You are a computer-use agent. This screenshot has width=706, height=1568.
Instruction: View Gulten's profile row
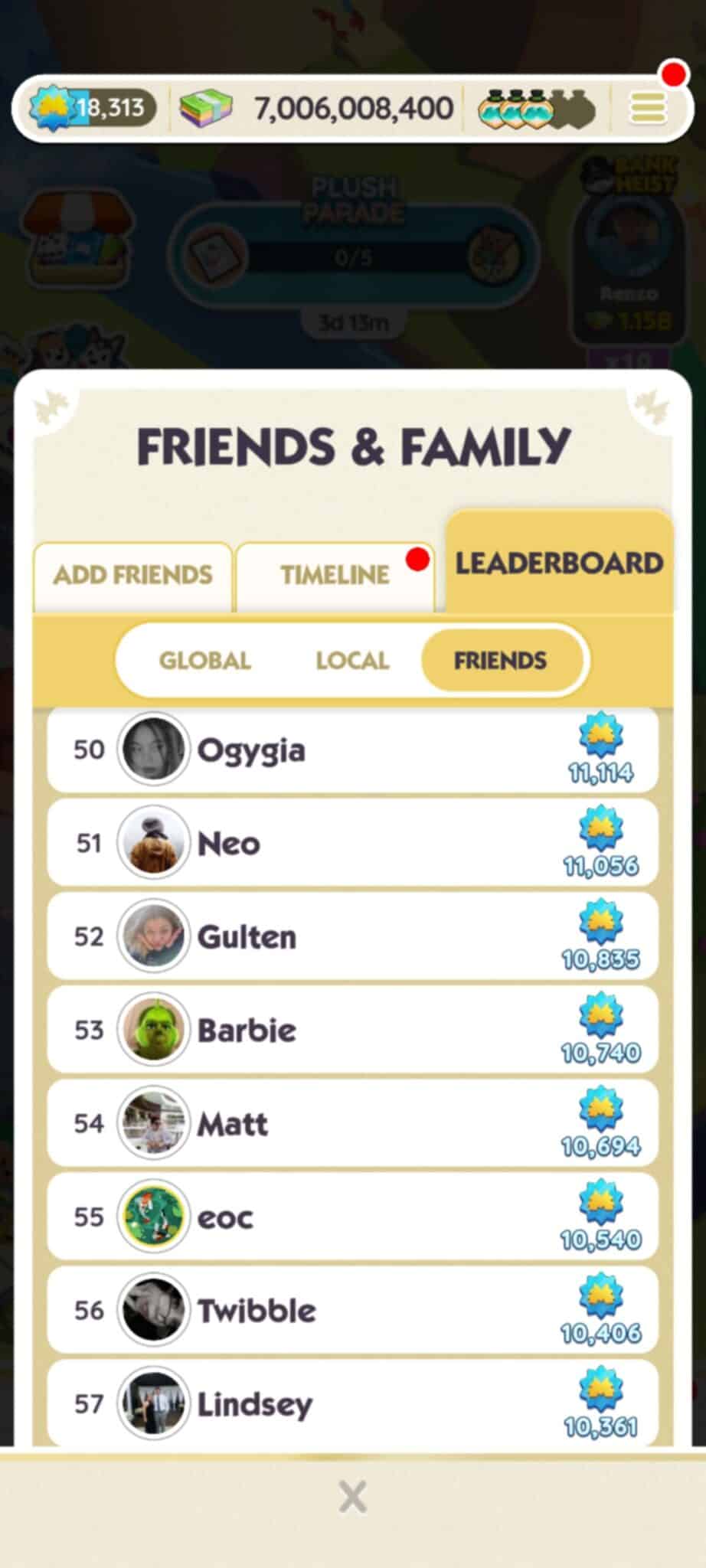pyautogui.click(x=352, y=936)
